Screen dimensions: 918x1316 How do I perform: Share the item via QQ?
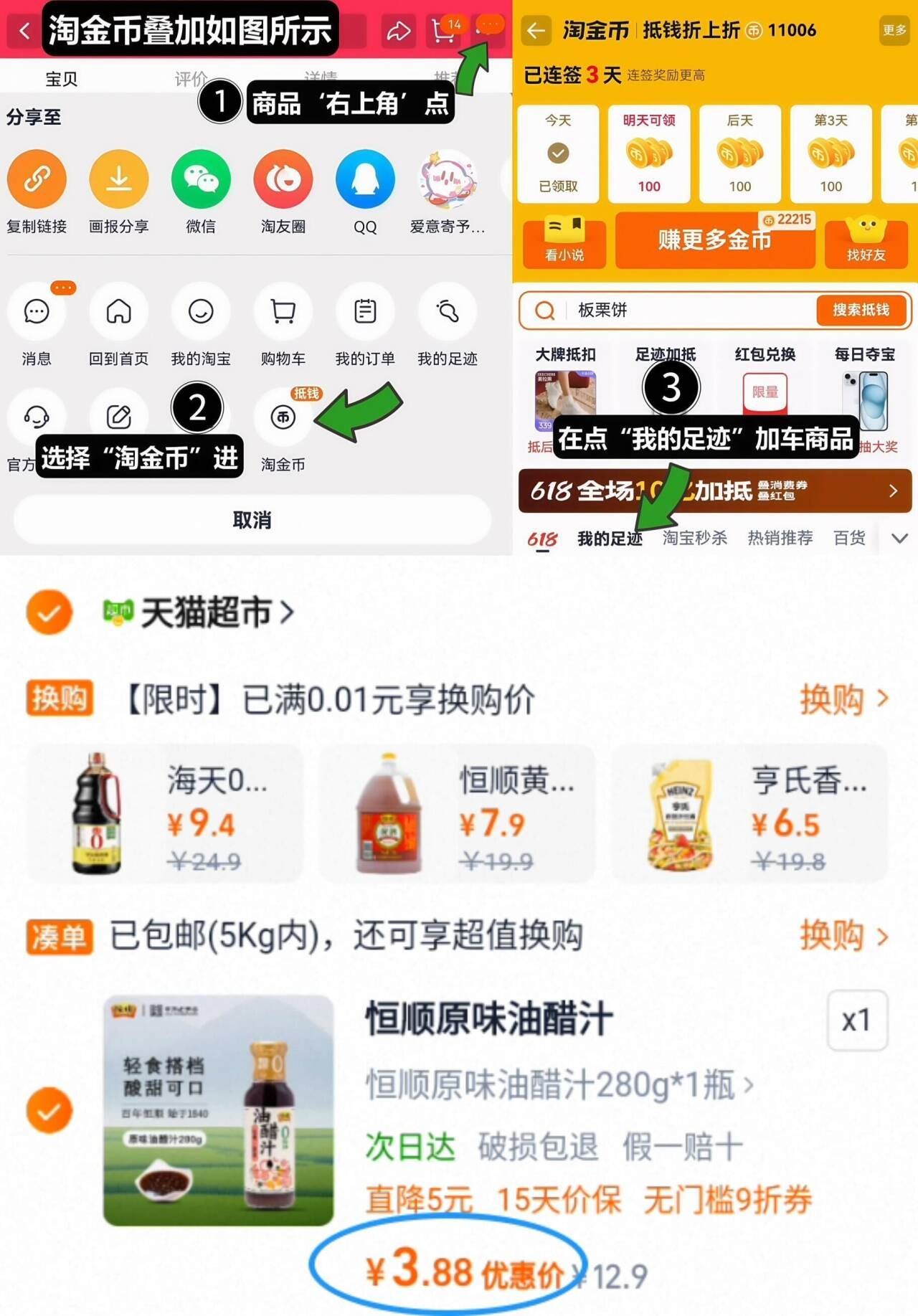[365, 179]
